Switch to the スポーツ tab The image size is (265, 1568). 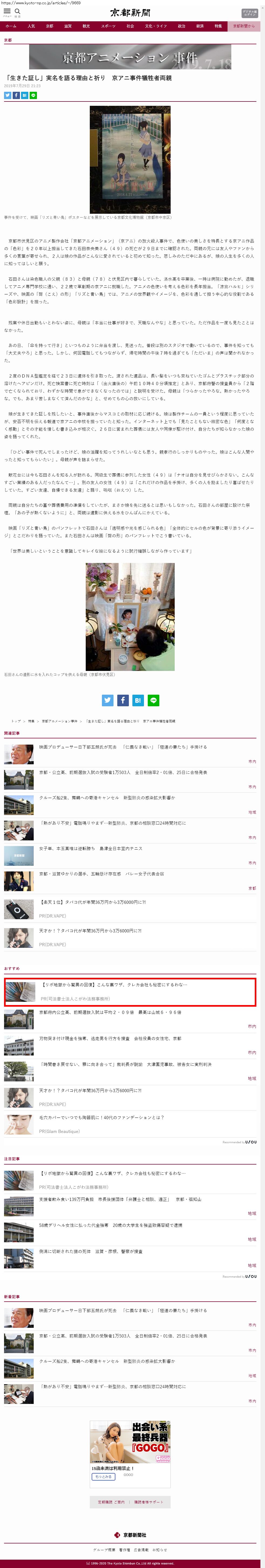click(x=108, y=26)
